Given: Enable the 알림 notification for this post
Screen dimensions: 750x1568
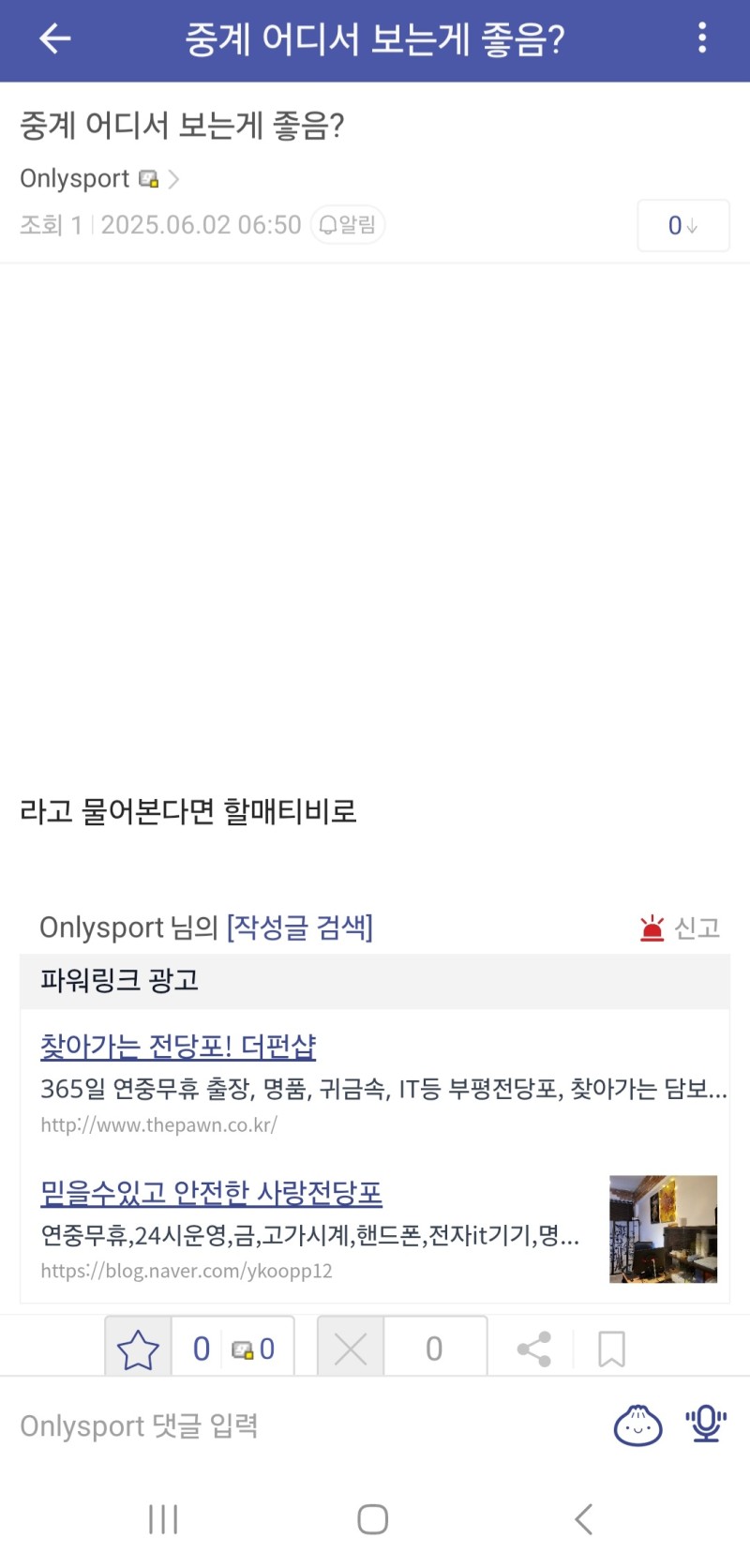Looking at the screenshot, I should click(348, 225).
